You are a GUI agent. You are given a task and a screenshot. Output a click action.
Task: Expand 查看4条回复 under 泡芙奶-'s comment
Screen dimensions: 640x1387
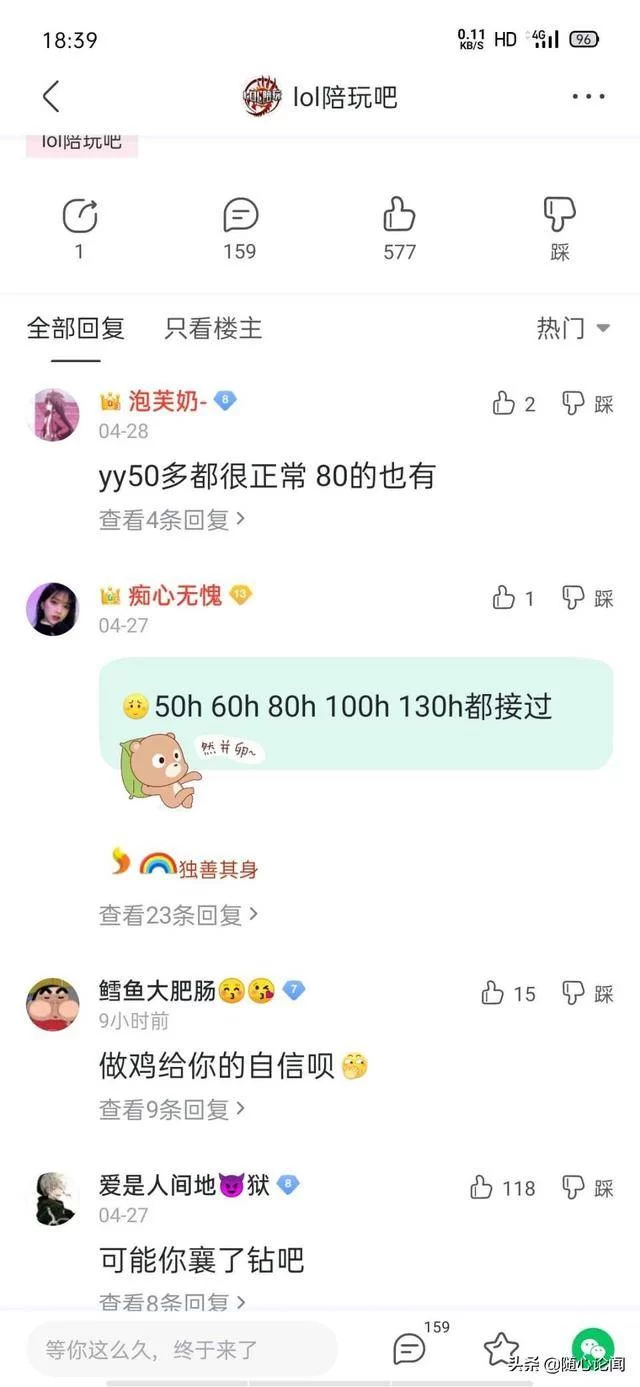coord(171,520)
